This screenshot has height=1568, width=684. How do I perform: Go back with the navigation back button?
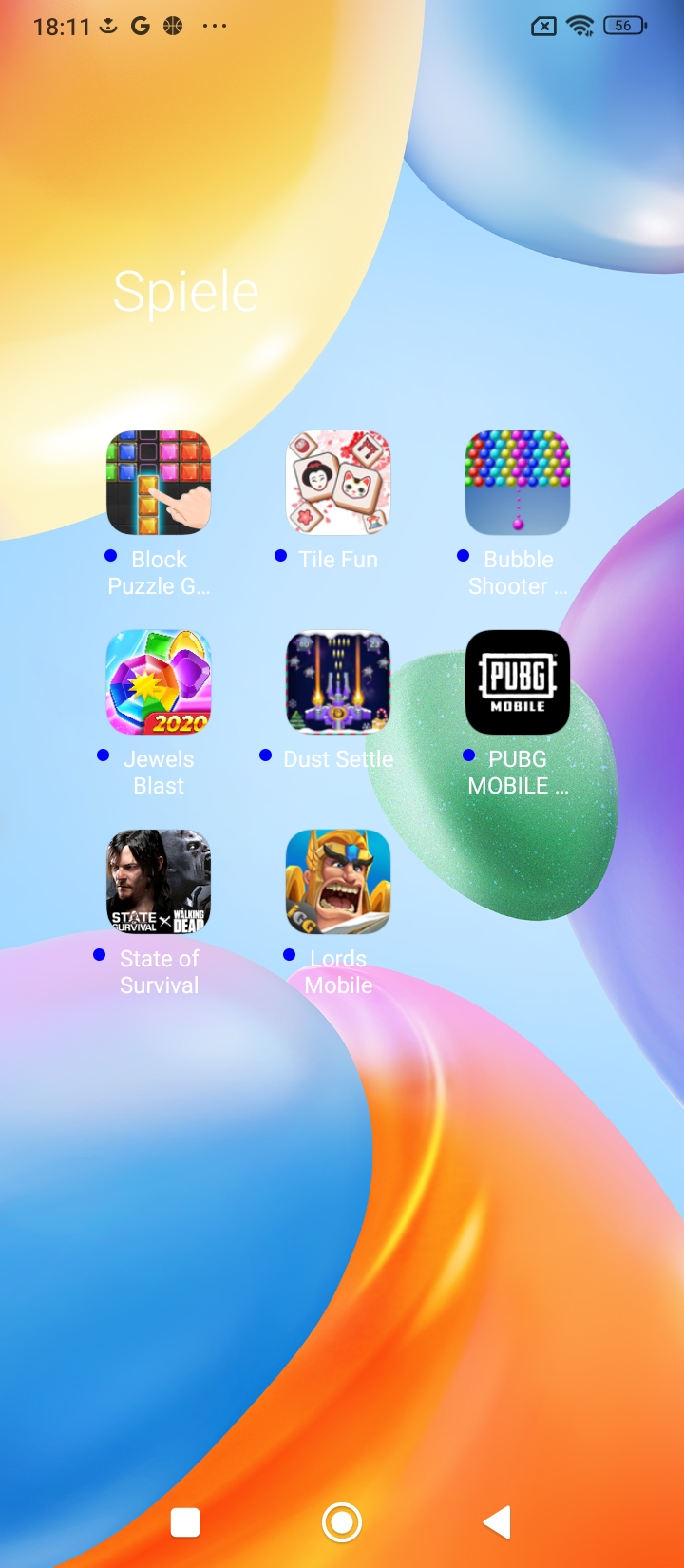tap(498, 1522)
